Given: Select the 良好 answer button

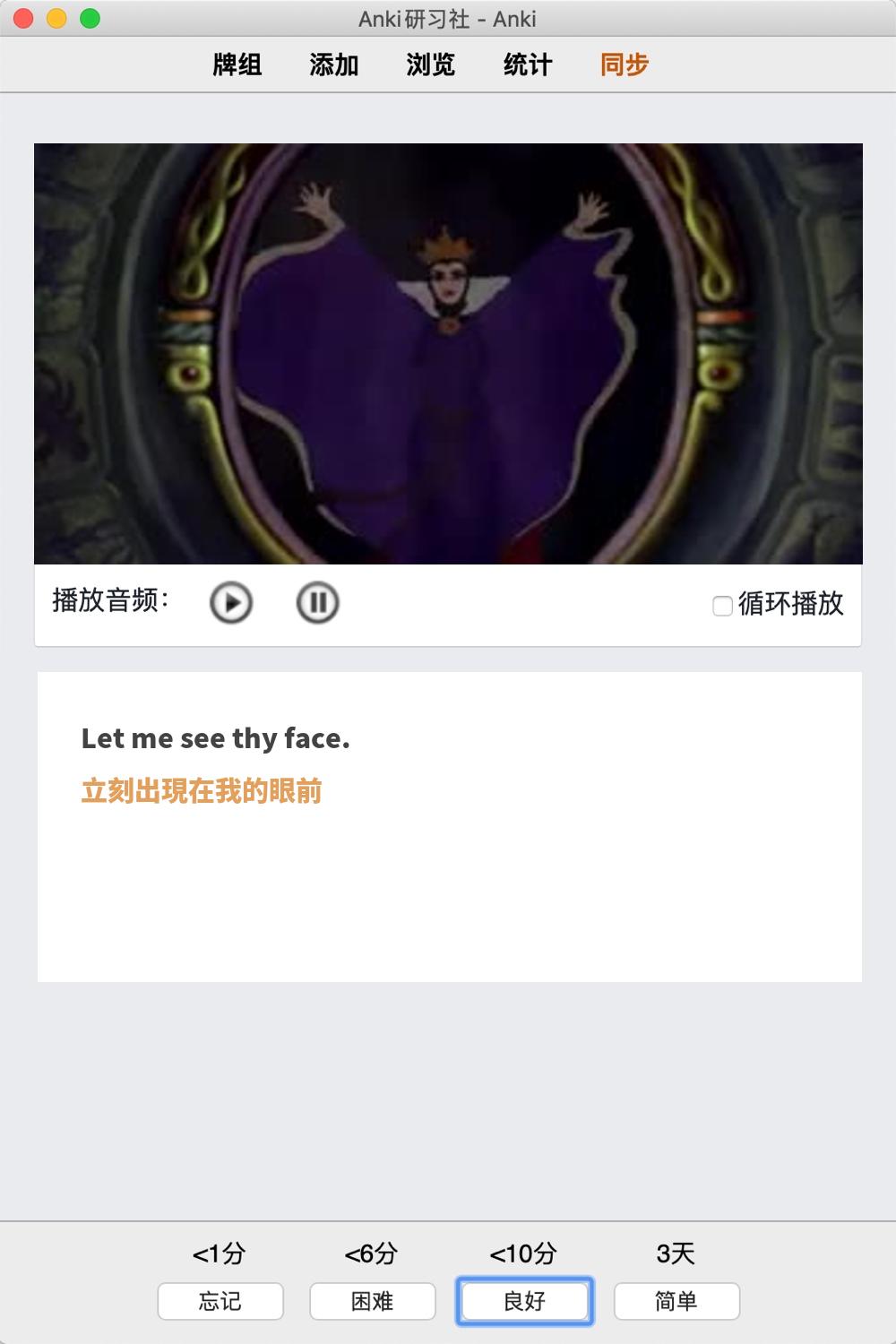Looking at the screenshot, I should click(525, 1301).
